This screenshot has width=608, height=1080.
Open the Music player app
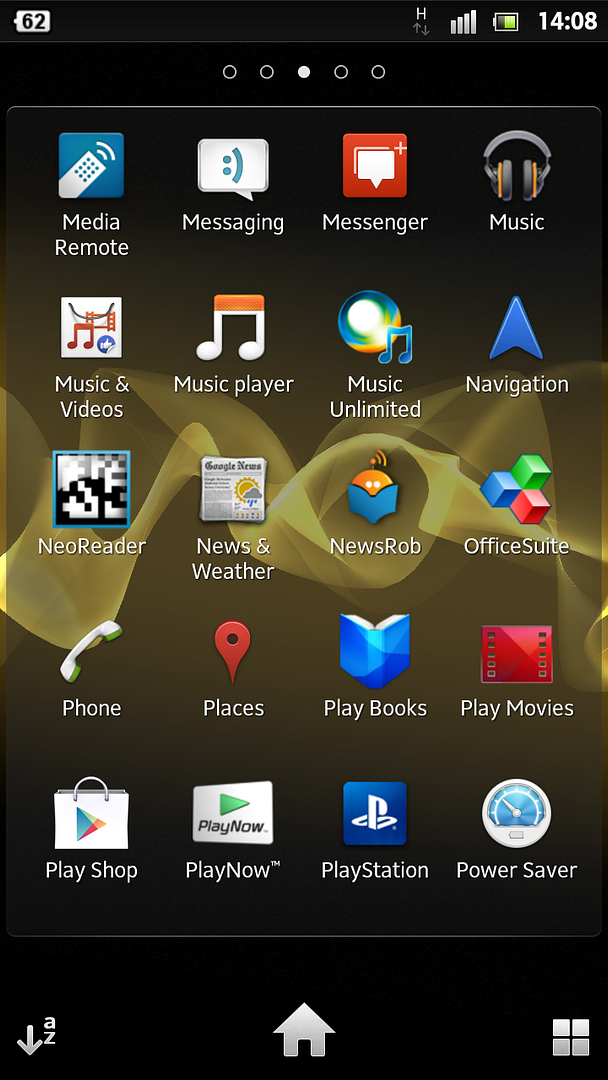pos(233,329)
